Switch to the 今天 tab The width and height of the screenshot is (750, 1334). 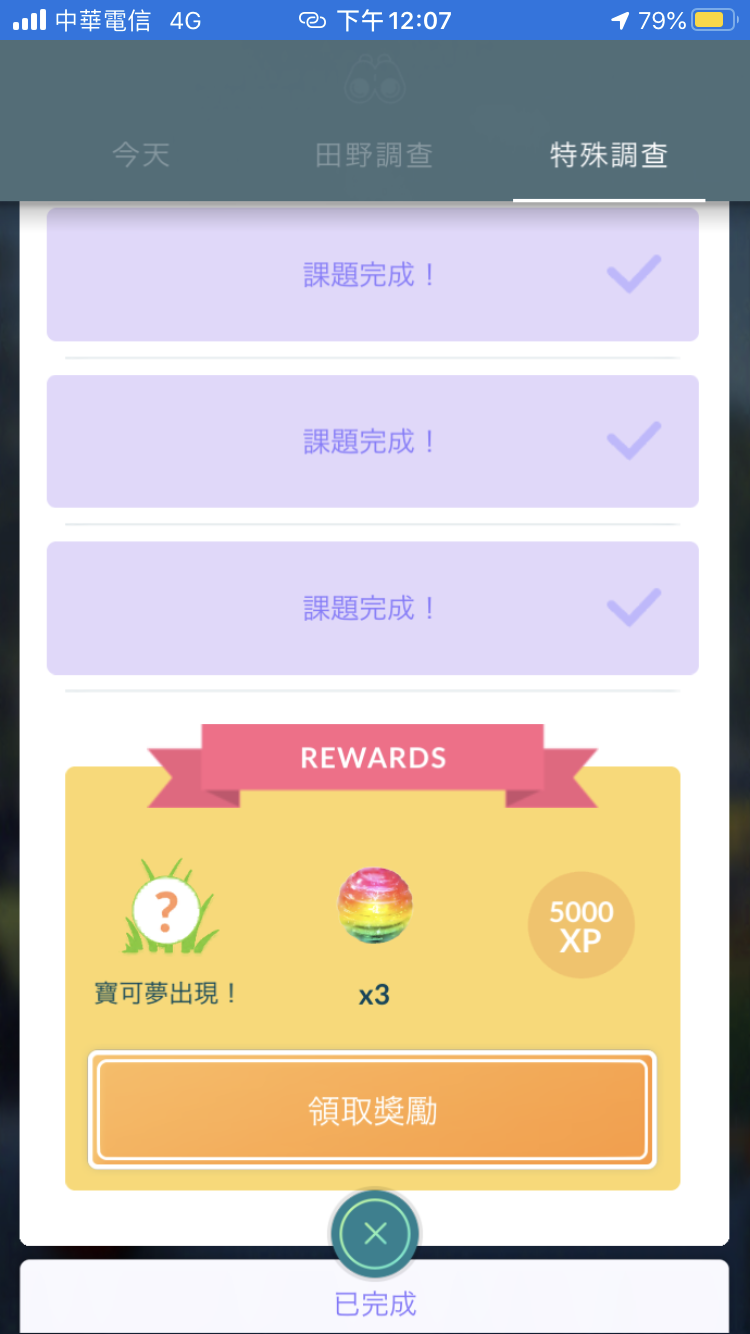click(141, 155)
